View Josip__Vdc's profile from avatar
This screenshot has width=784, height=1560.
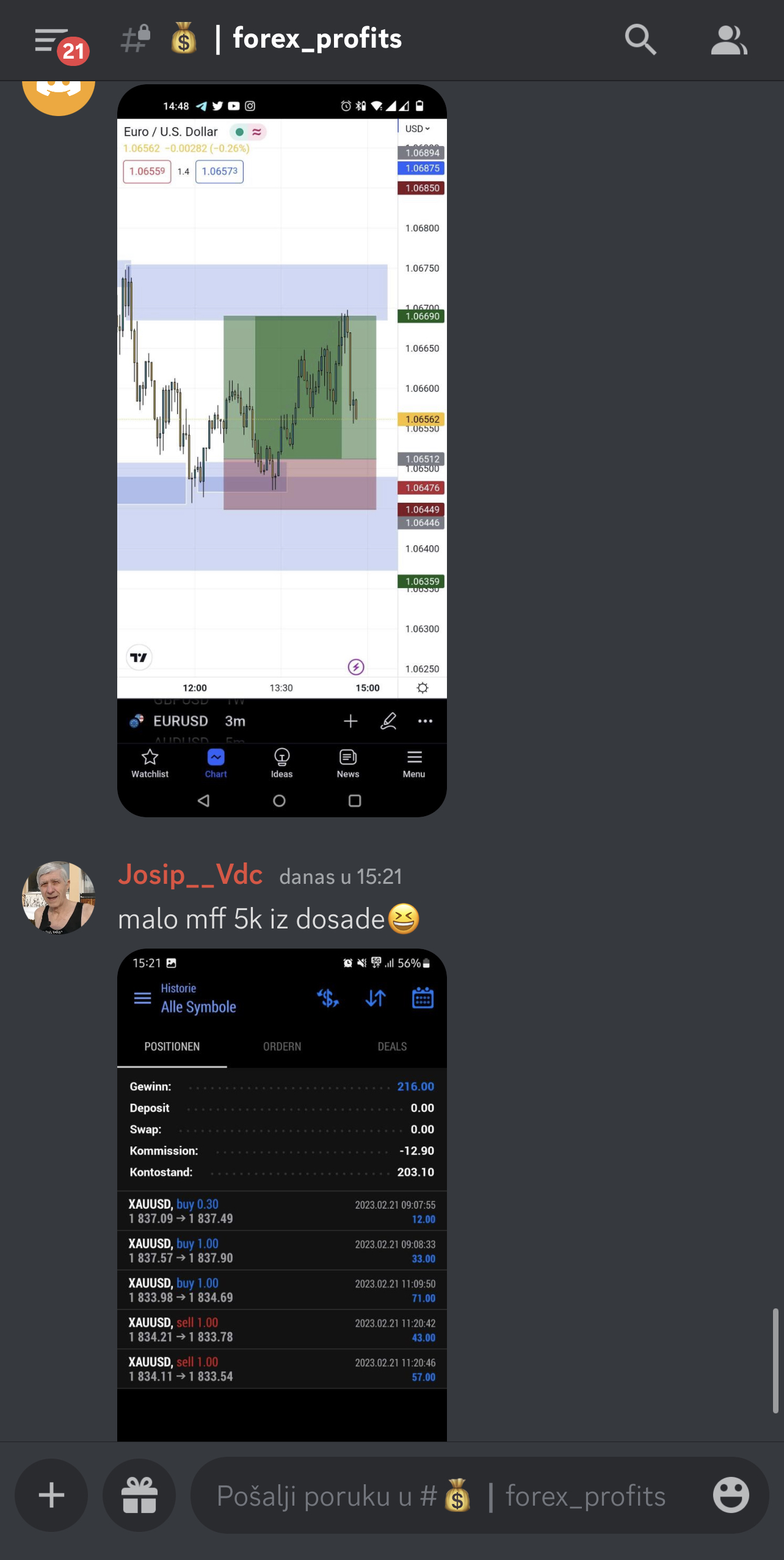tap(59, 897)
